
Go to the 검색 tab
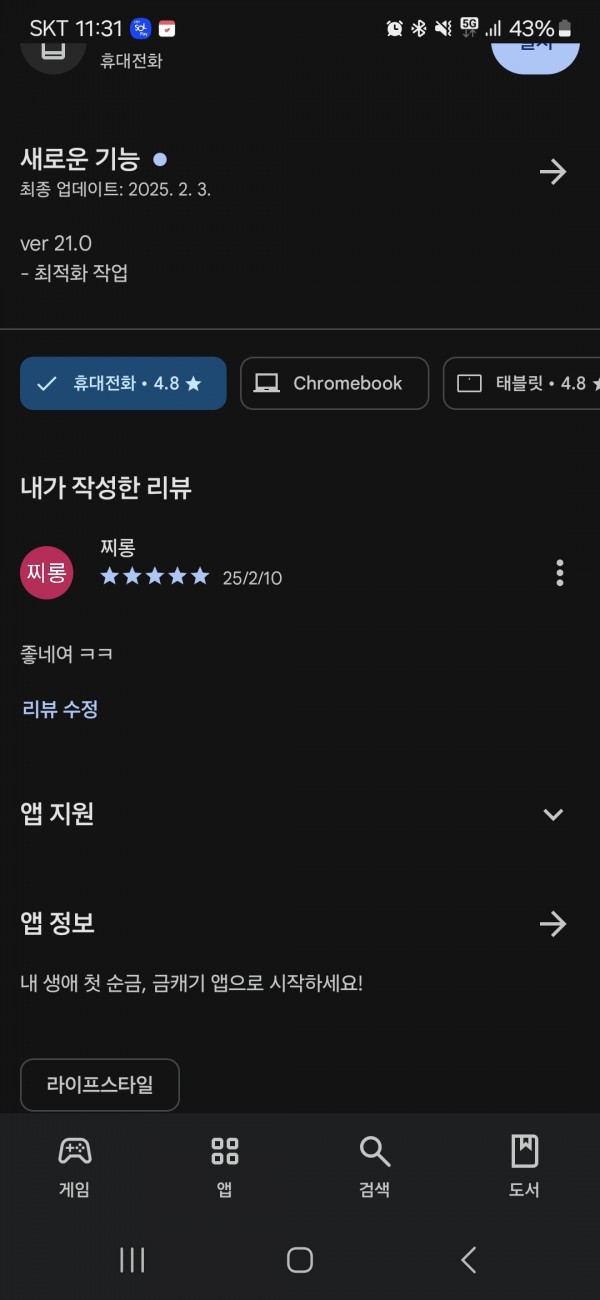coord(375,1166)
